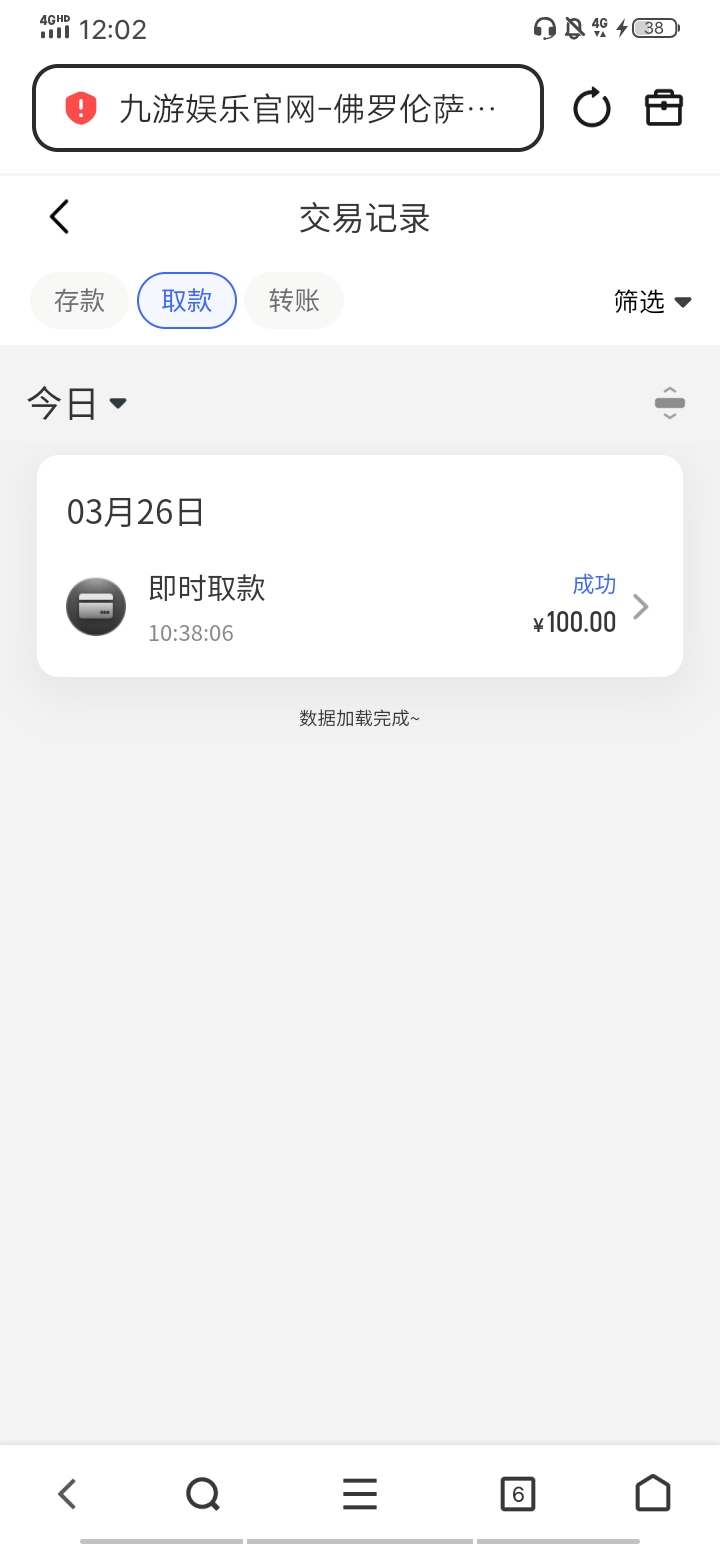
Task: Tap the red security warning icon in address bar
Action: tap(80, 107)
